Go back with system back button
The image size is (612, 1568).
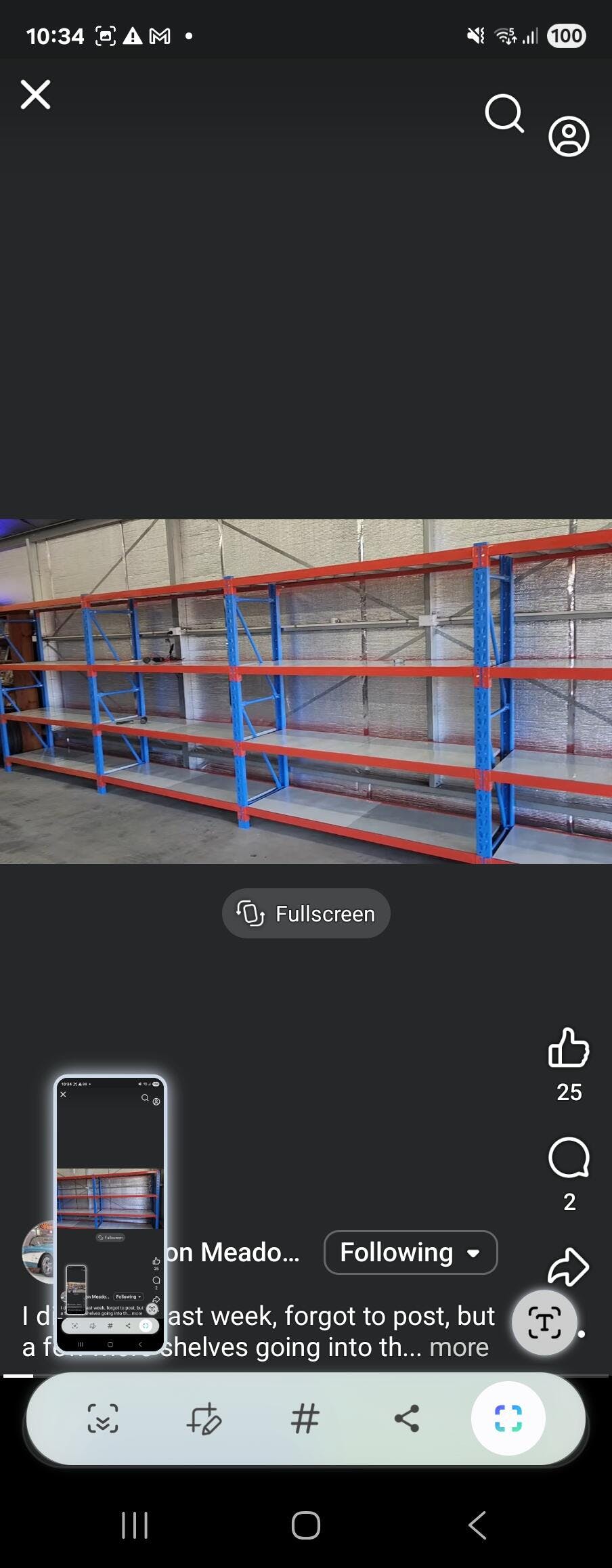[477, 1525]
